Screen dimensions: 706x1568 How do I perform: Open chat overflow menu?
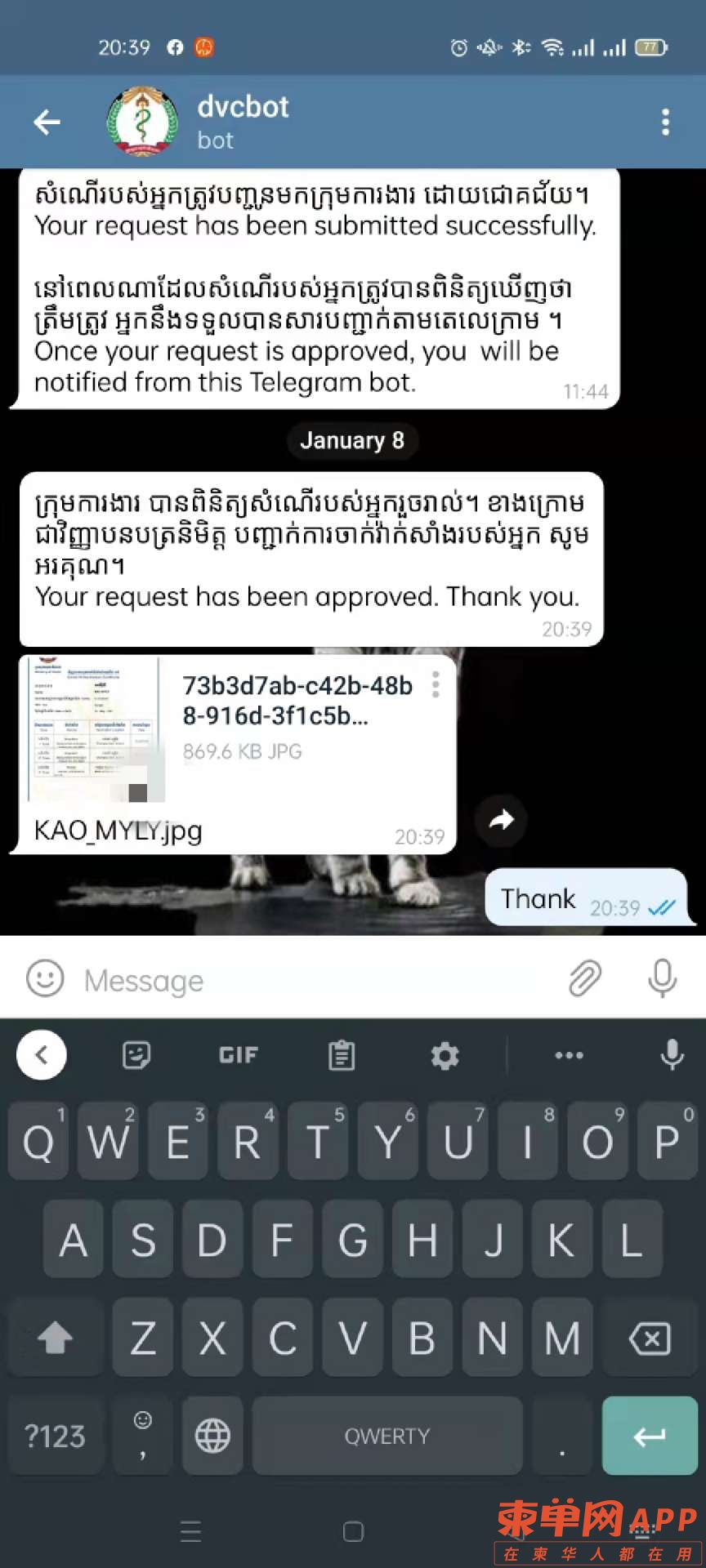(x=666, y=122)
